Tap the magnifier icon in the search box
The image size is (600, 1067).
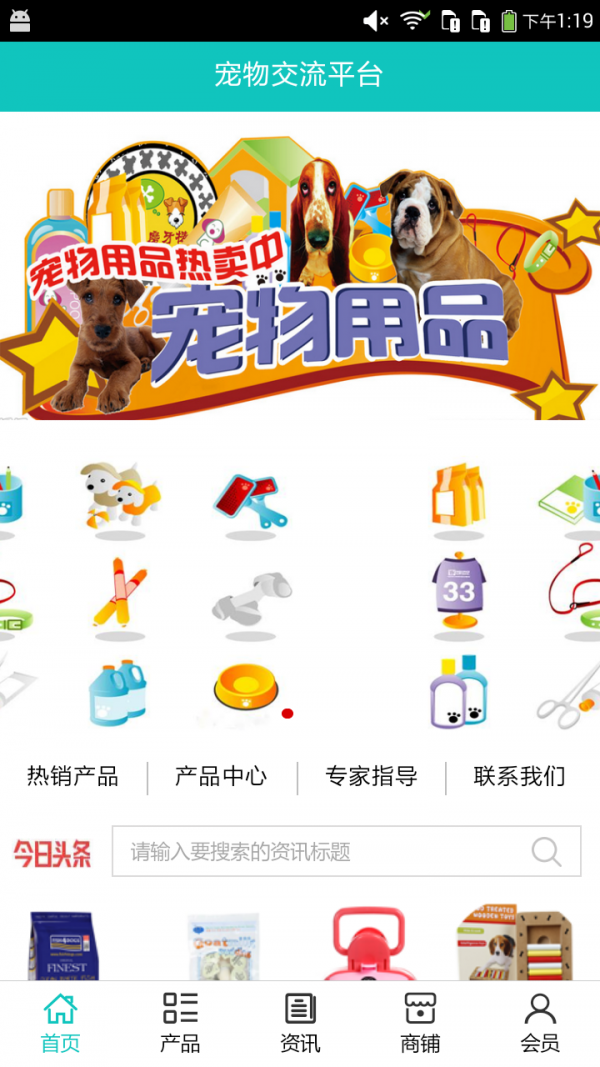(x=546, y=852)
